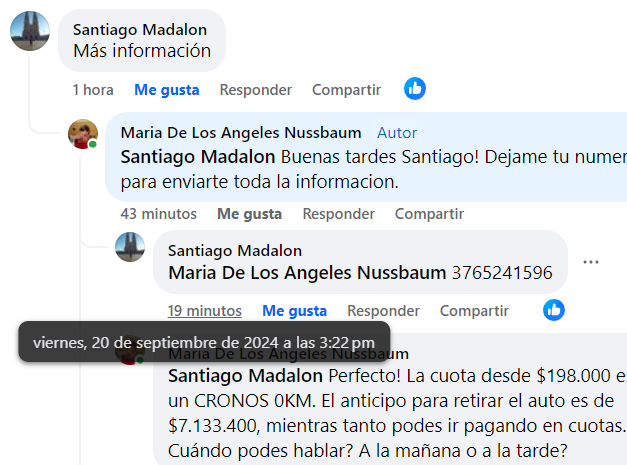Tap Responder under the Más información comment

tap(255, 90)
